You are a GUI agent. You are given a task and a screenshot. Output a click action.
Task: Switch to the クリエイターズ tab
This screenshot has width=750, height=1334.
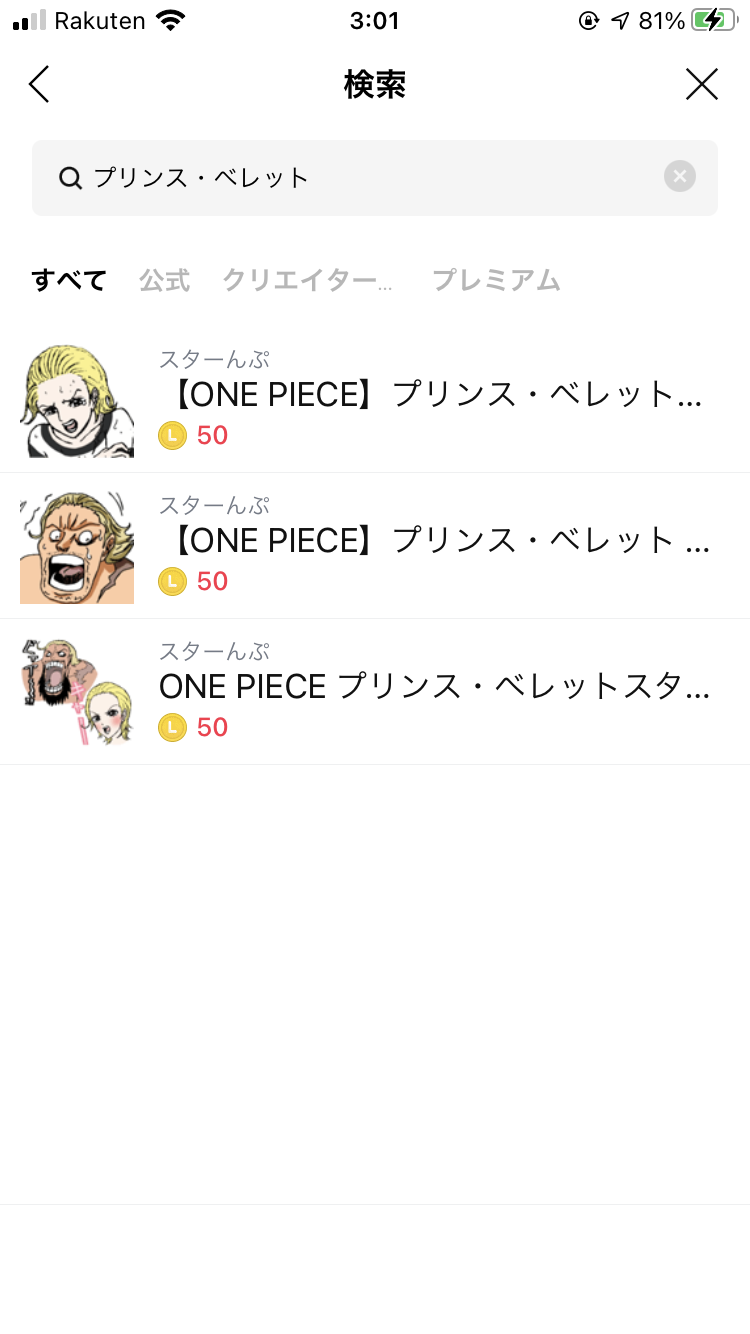click(307, 280)
